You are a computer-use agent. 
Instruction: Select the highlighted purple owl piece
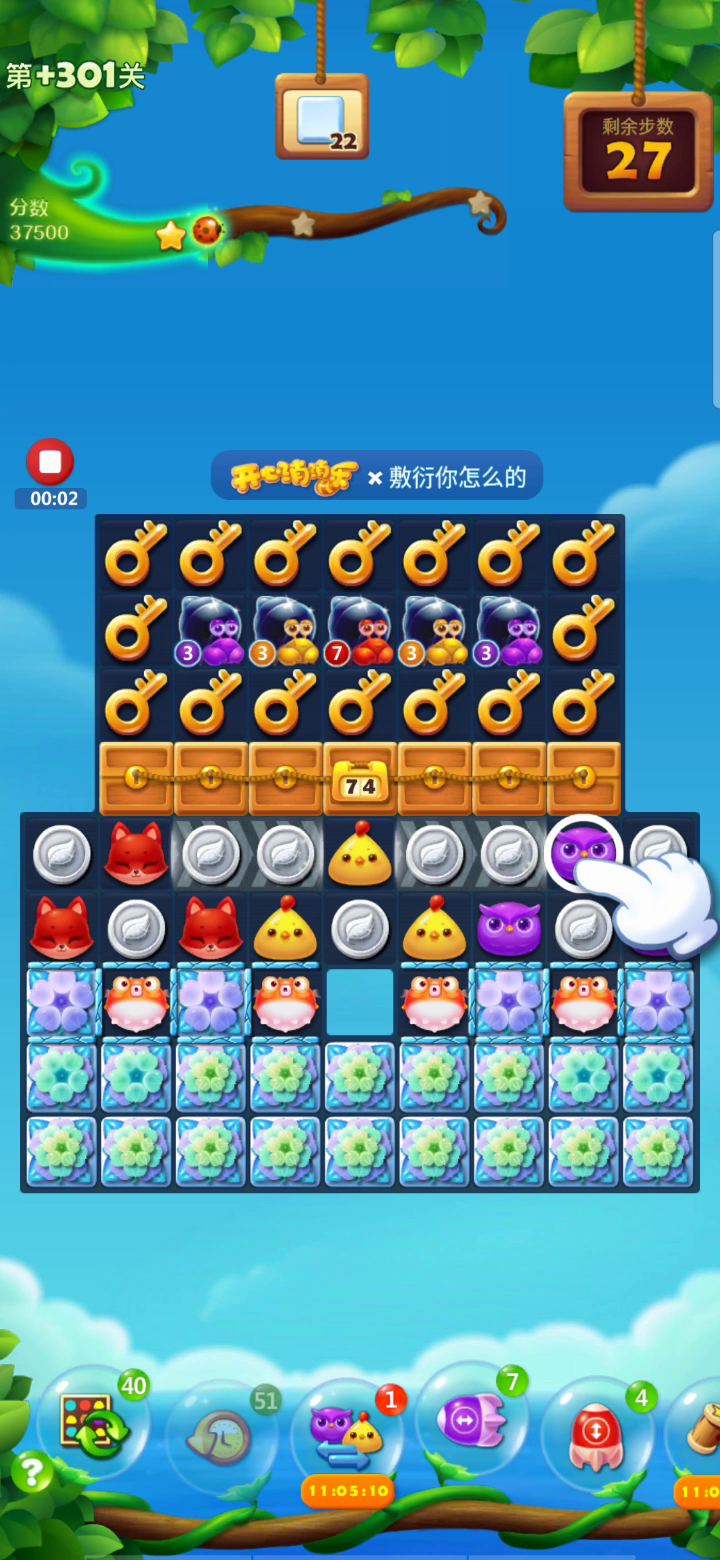[x=584, y=853]
